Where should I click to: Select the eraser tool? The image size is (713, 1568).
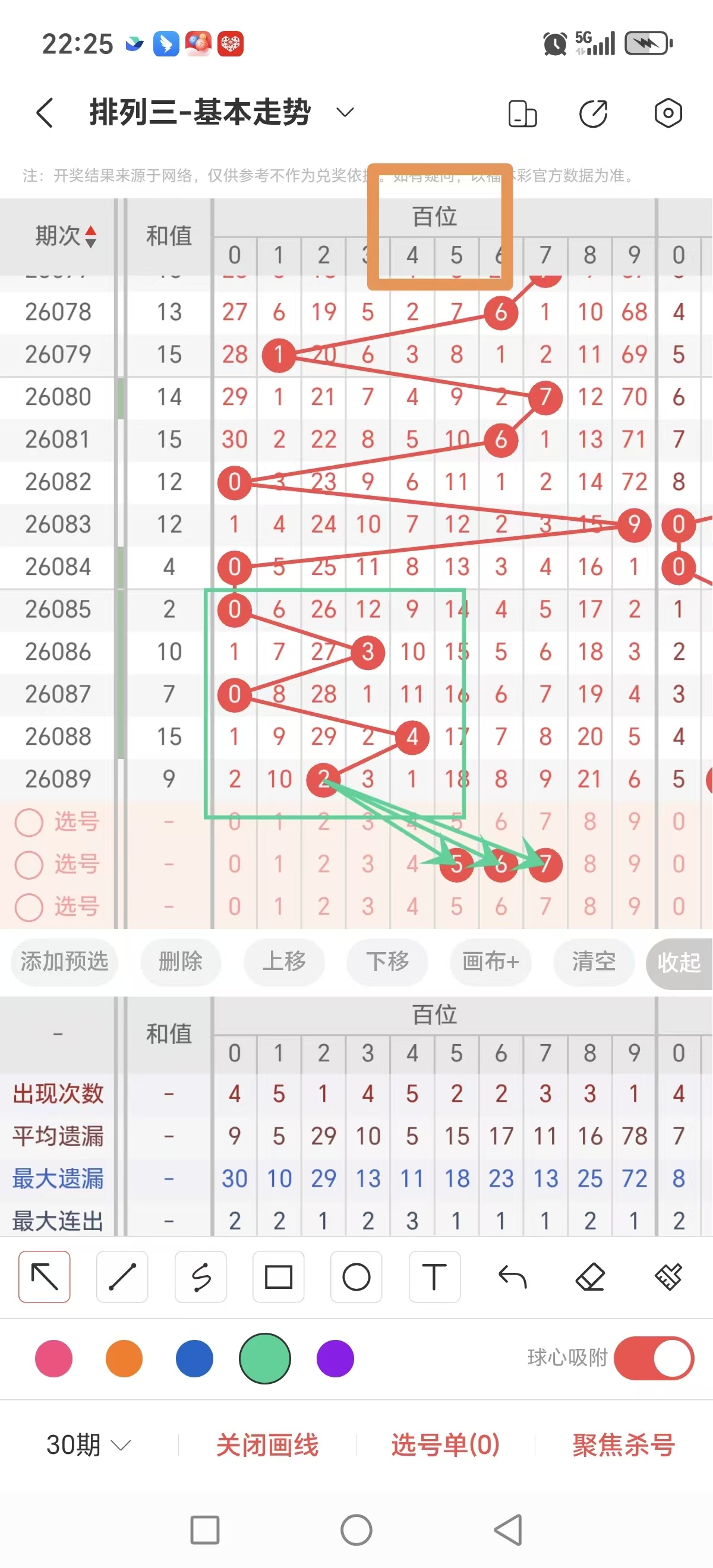[590, 1278]
